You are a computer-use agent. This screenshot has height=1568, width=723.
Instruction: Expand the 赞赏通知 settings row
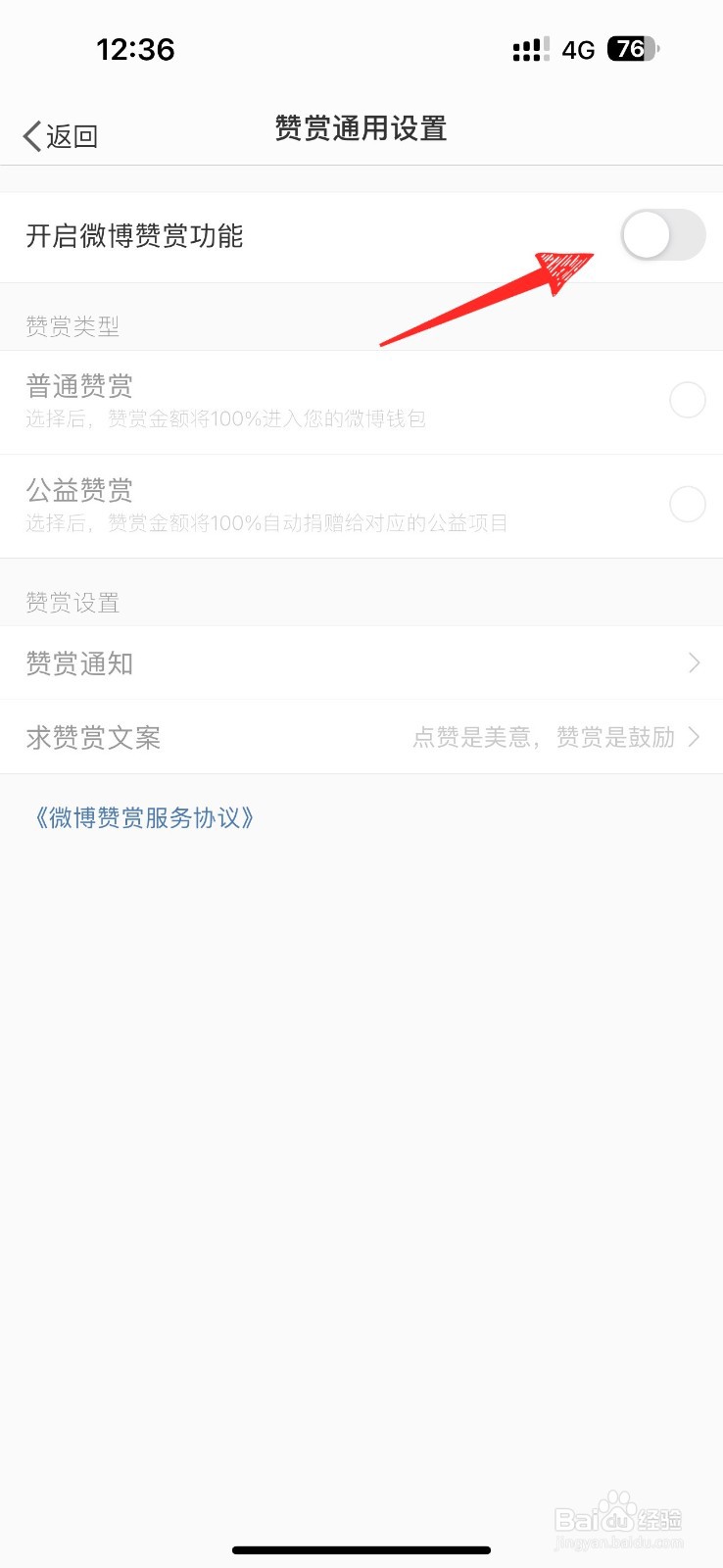(361, 663)
